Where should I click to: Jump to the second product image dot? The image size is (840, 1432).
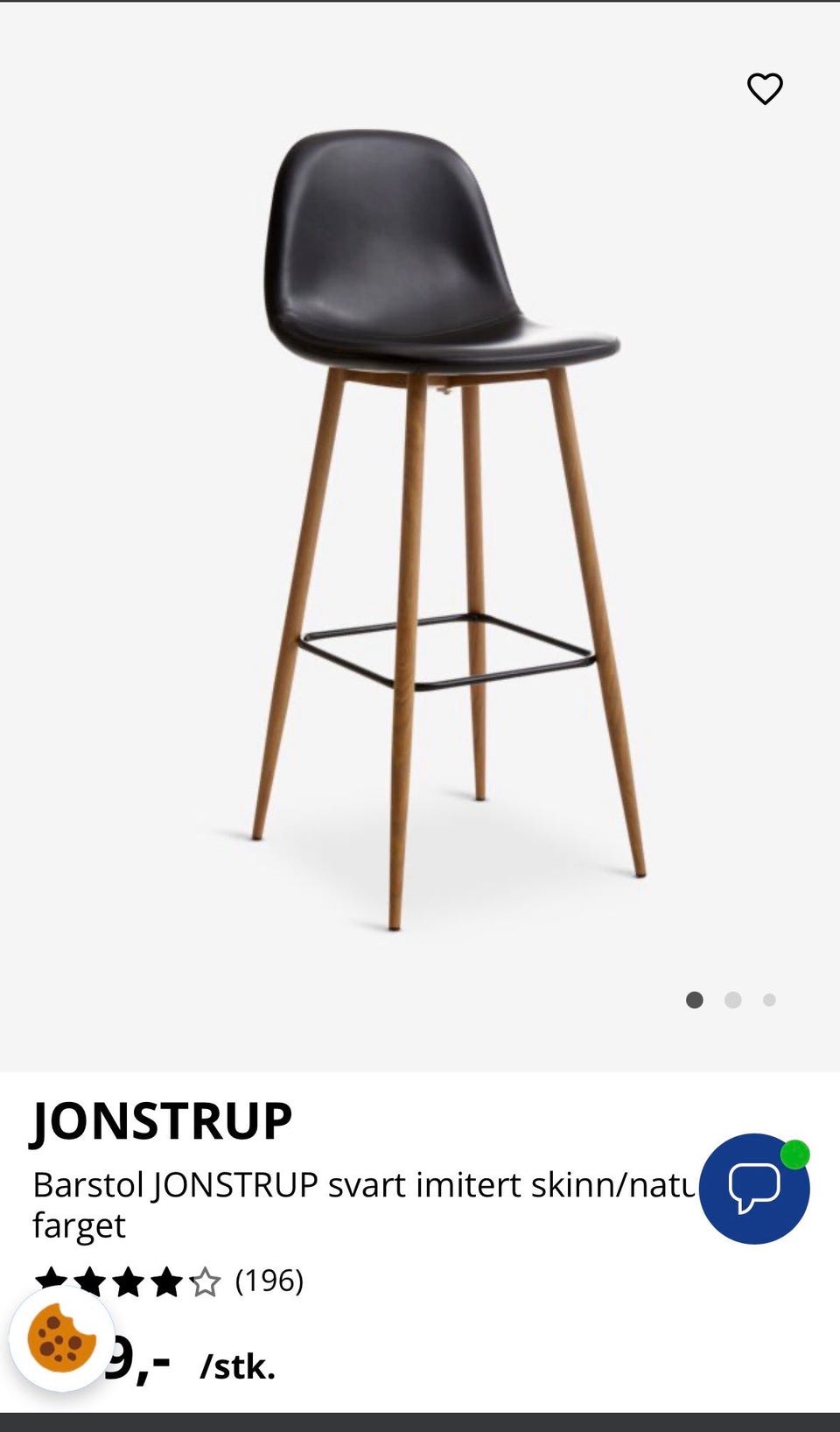tap(733, 1000)
